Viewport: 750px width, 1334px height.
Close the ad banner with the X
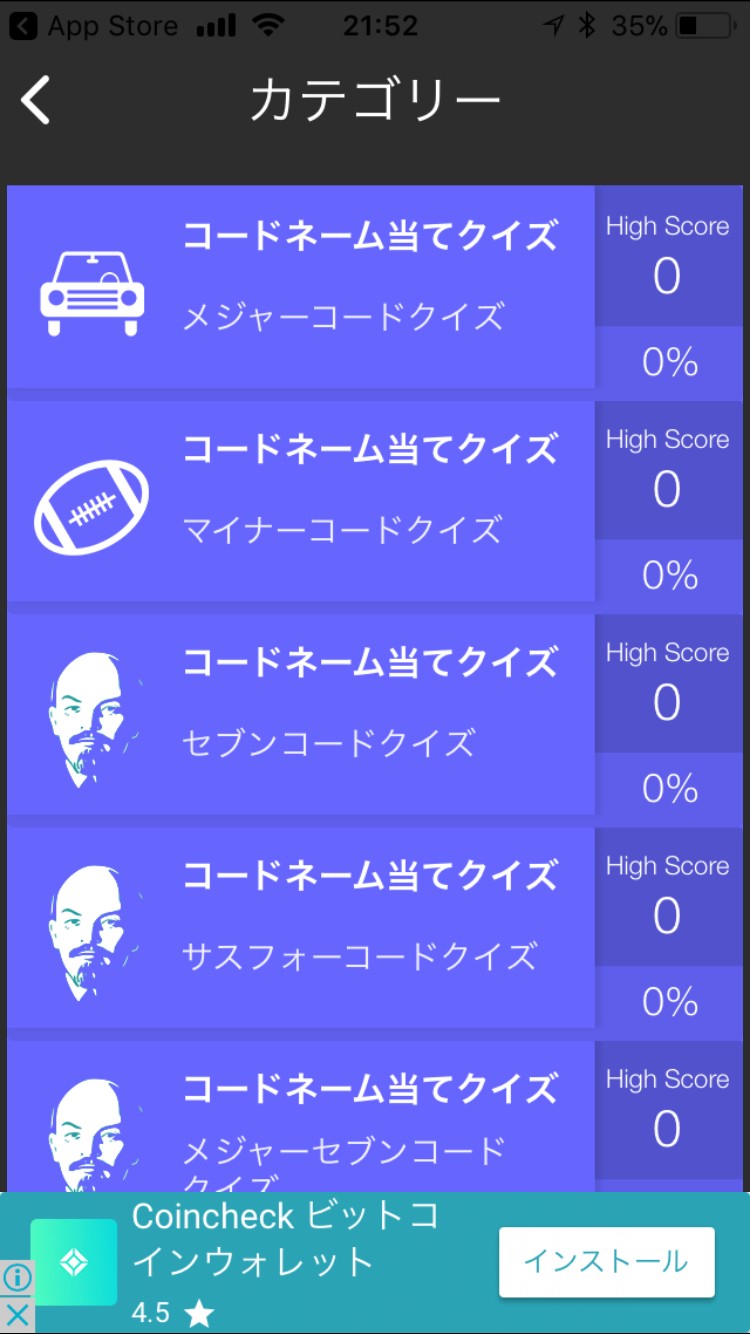pos(17,1315)
